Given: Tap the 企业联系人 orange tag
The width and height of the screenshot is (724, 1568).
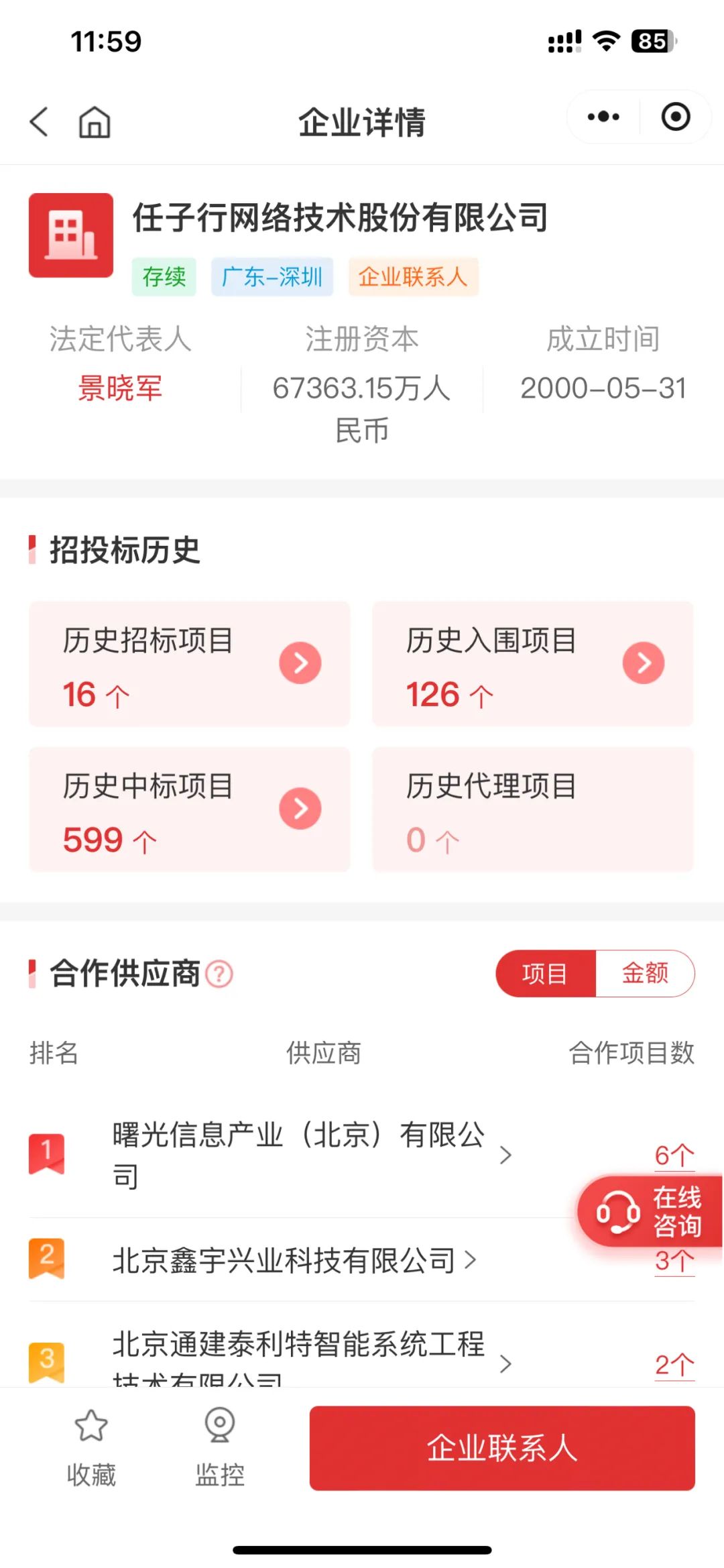Looking at the screenshot, I should 413,276.
